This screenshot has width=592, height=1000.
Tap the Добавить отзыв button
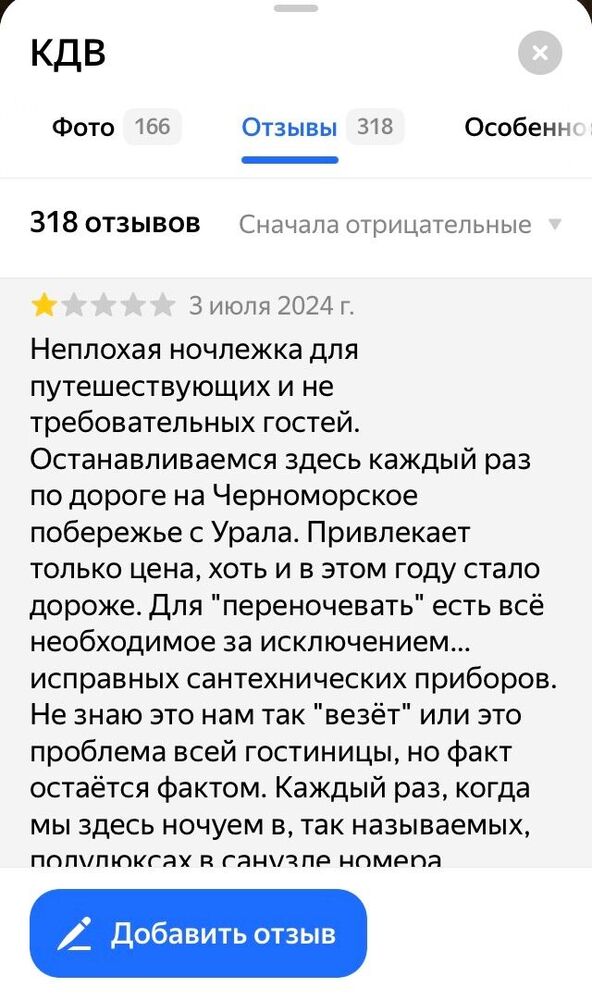(x=198, y=934)
